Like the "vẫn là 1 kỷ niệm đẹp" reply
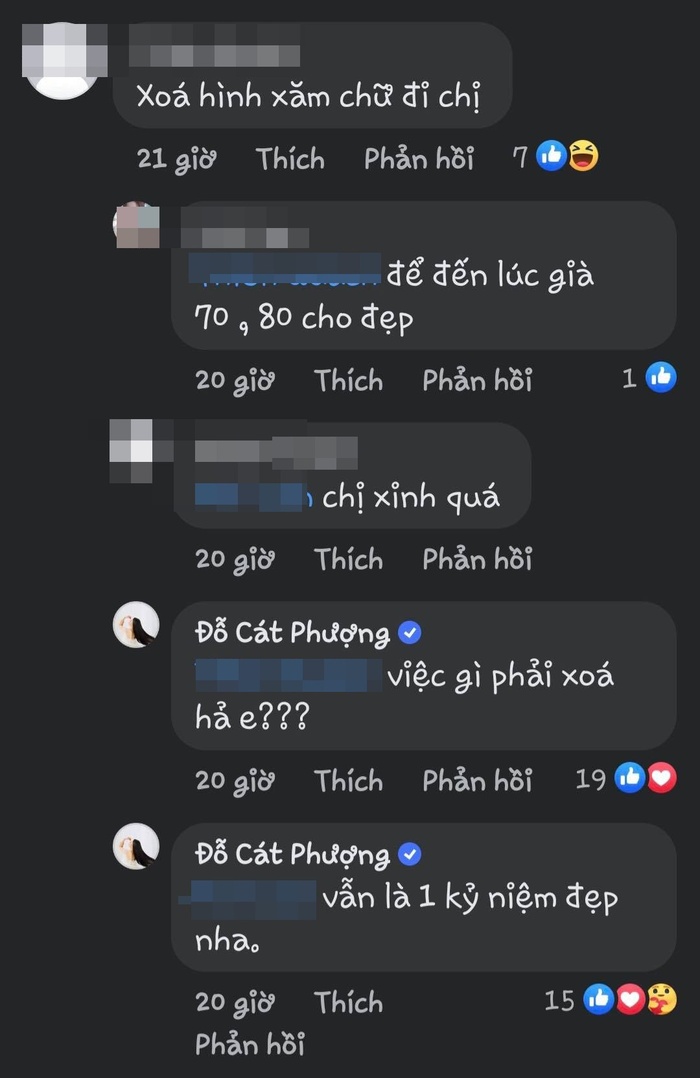Image resolution: width=700 pixels, height=1078 pixels. coord(348,1002)
